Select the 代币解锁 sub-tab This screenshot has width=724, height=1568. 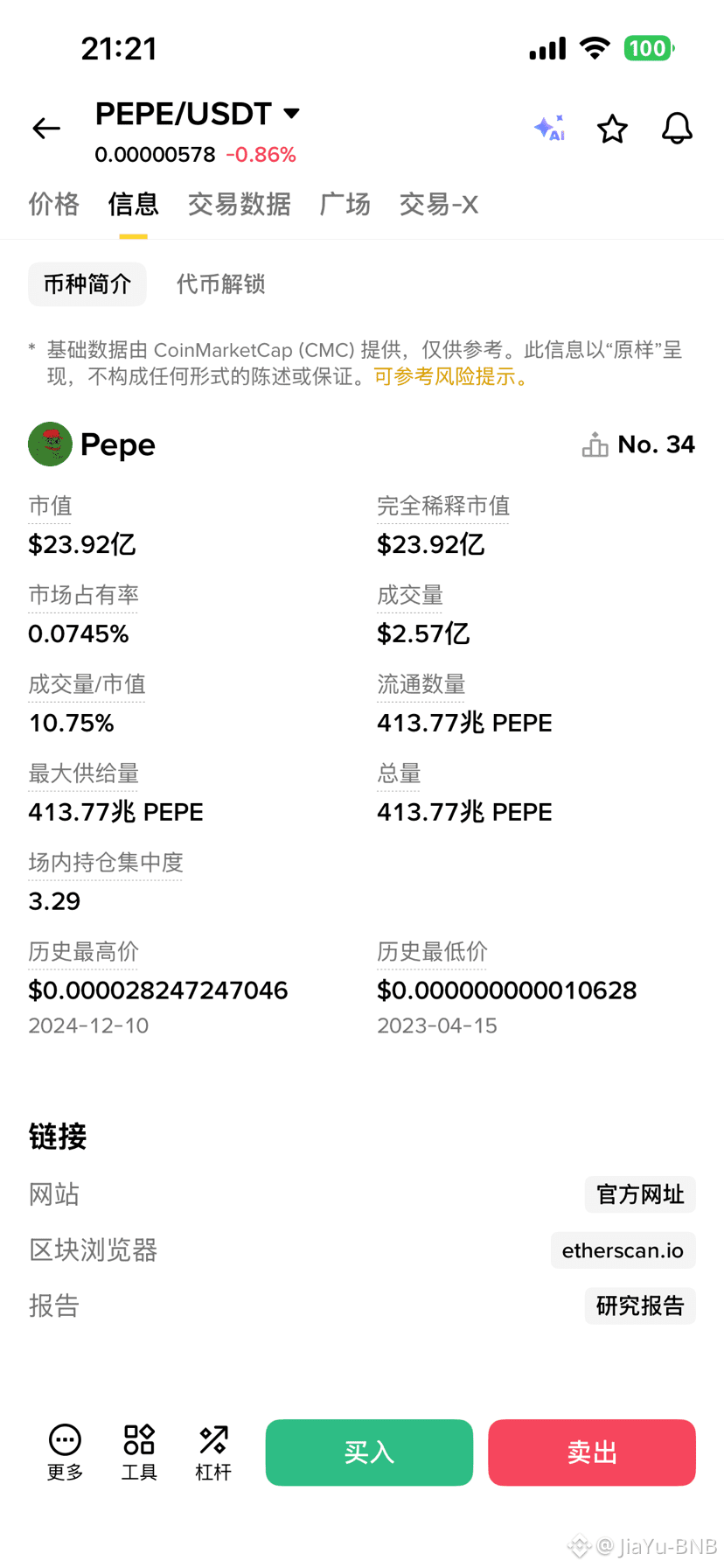(x=220, y=284)
